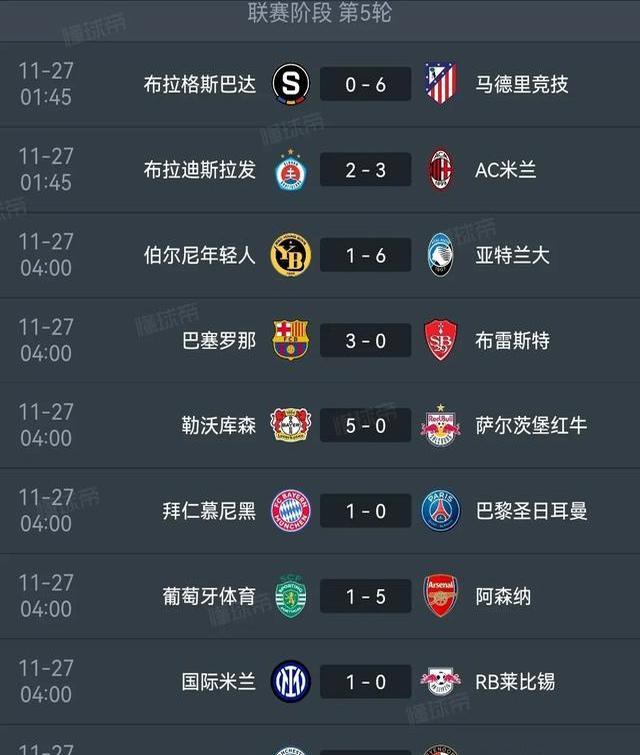Image resolution: width=640 pixels, height=755 pixels.
Task: Open the 布拉迪斯拉发 vs AC米兰 match
Action: (365, 170)
